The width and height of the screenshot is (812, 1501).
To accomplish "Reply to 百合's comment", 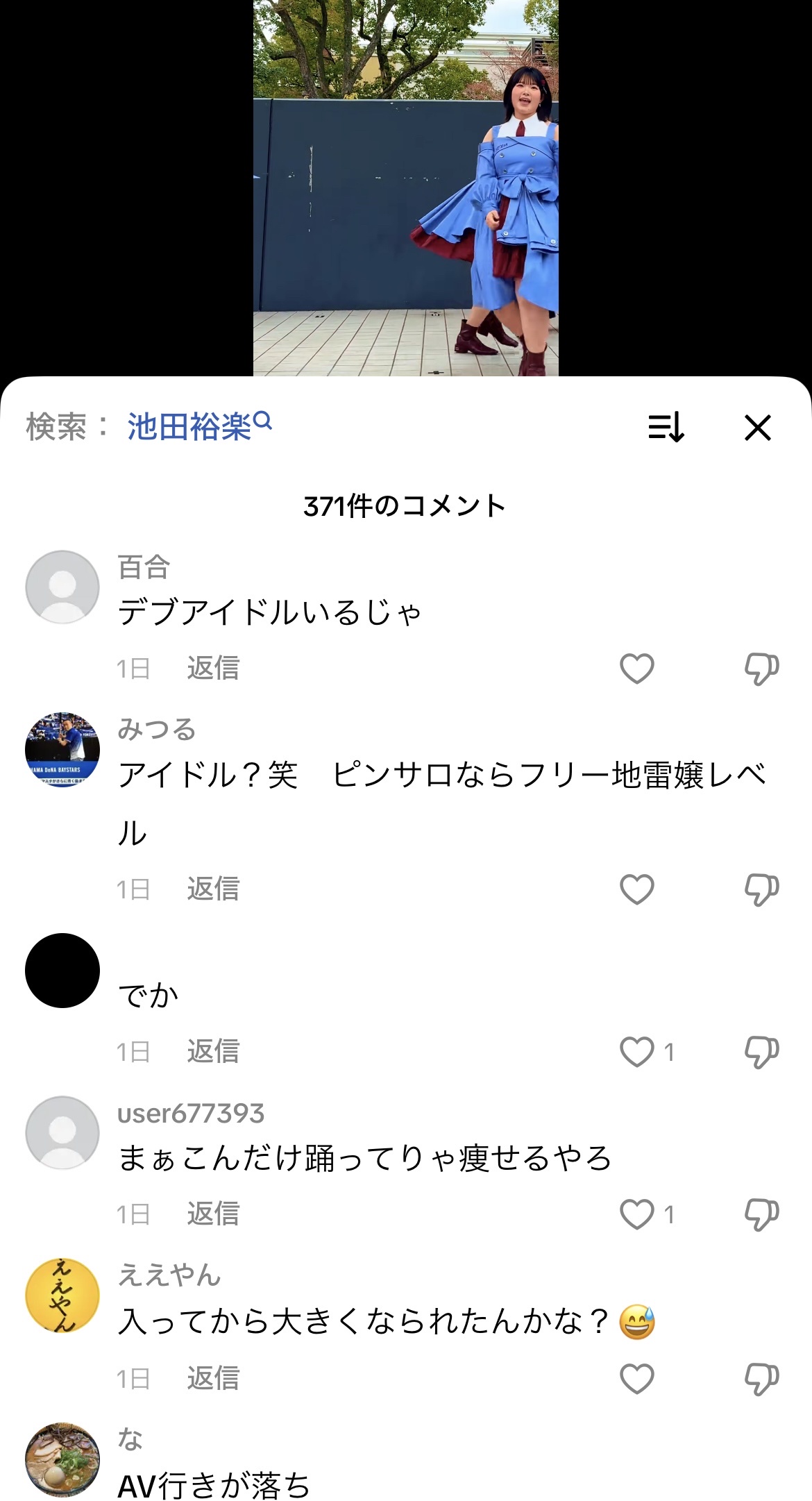I will pyautogui.click(x=213, y=669).
